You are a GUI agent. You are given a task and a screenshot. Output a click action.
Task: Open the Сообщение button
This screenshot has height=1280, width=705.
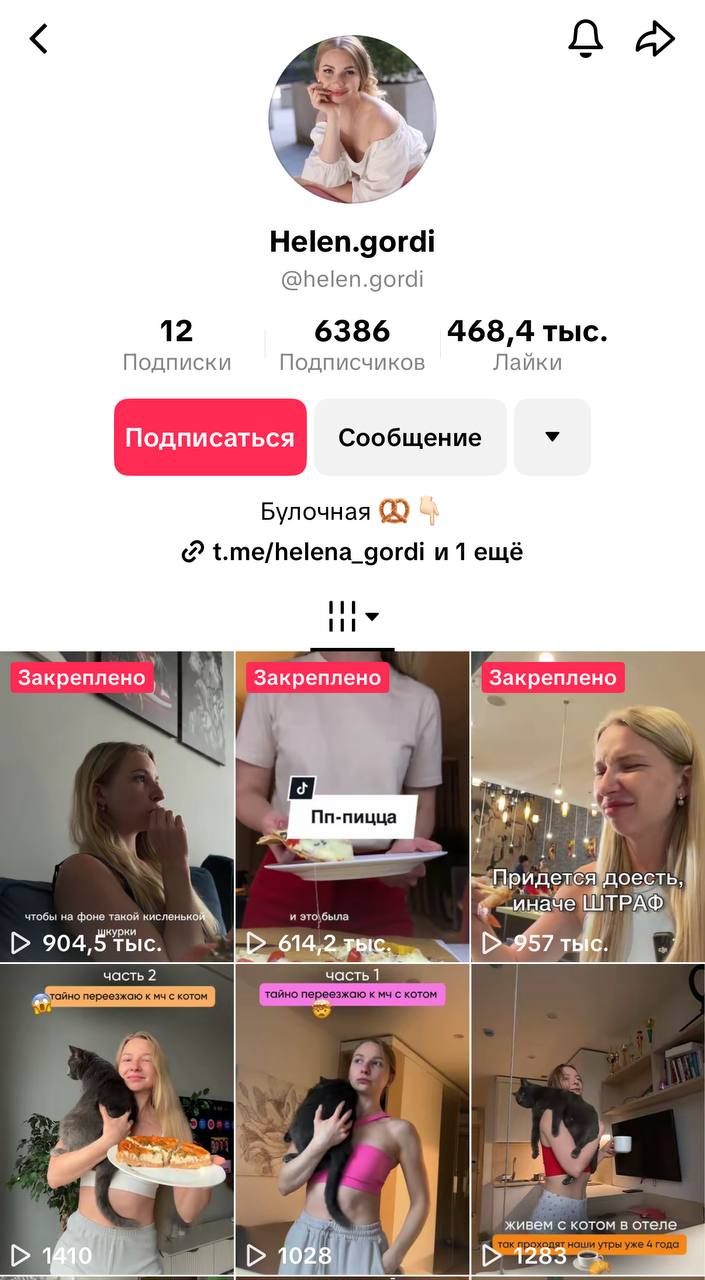pyautogui.click(x=410, y=437)
